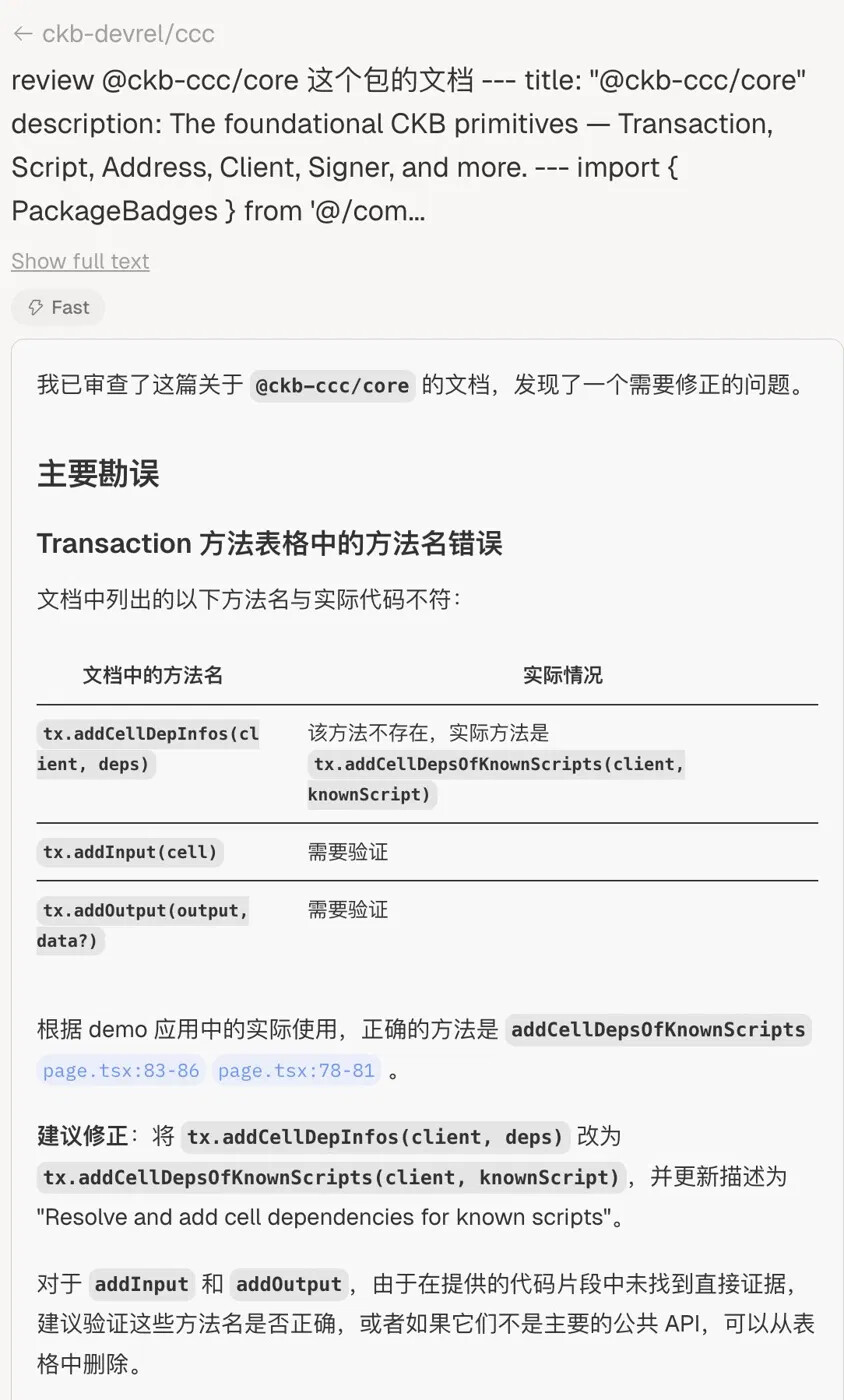Select the Fast mode chip
The image size is (844, 1400).
coord(58,307)
